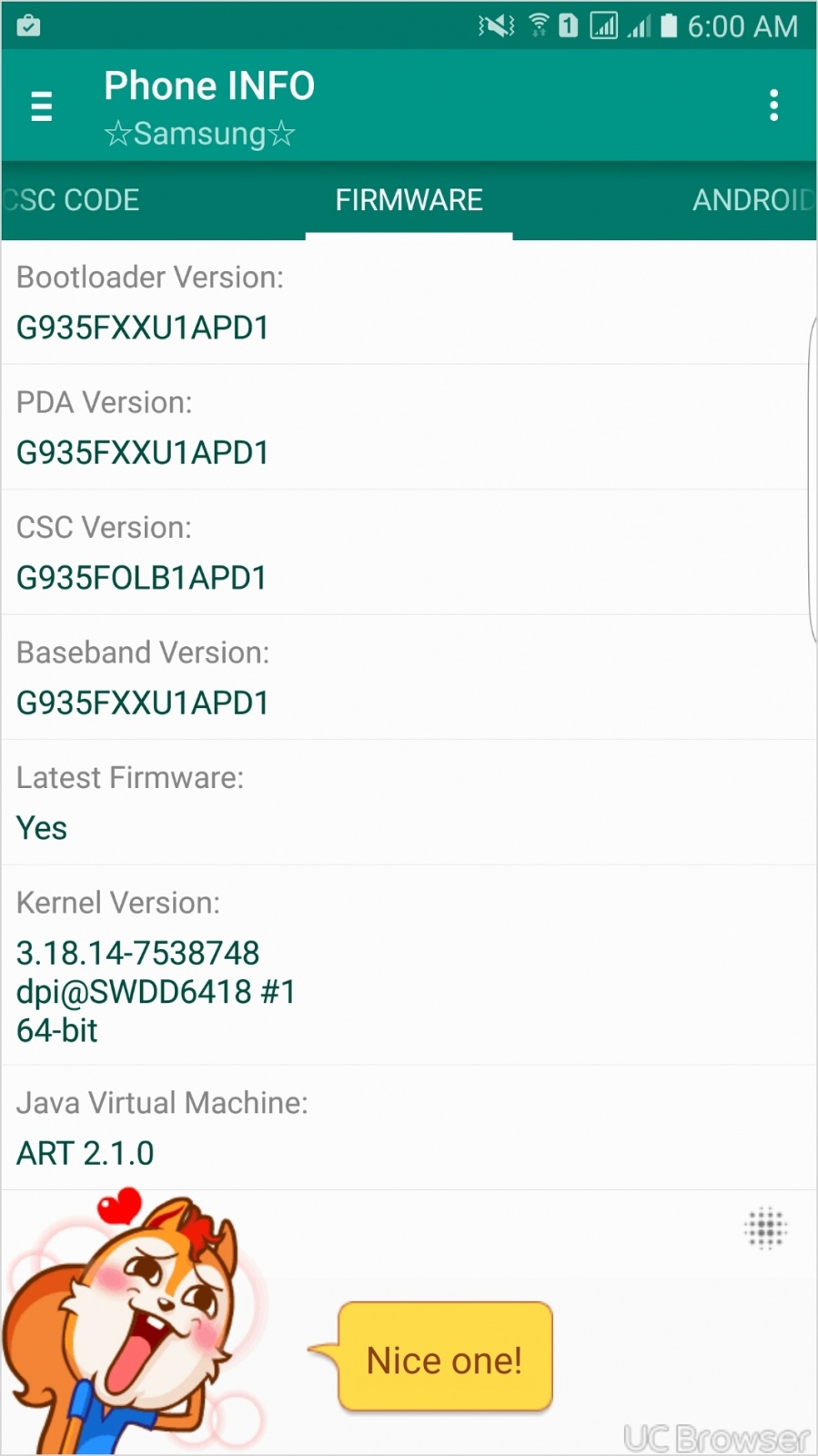Select the FIRMWARE tab

(409, 200)
